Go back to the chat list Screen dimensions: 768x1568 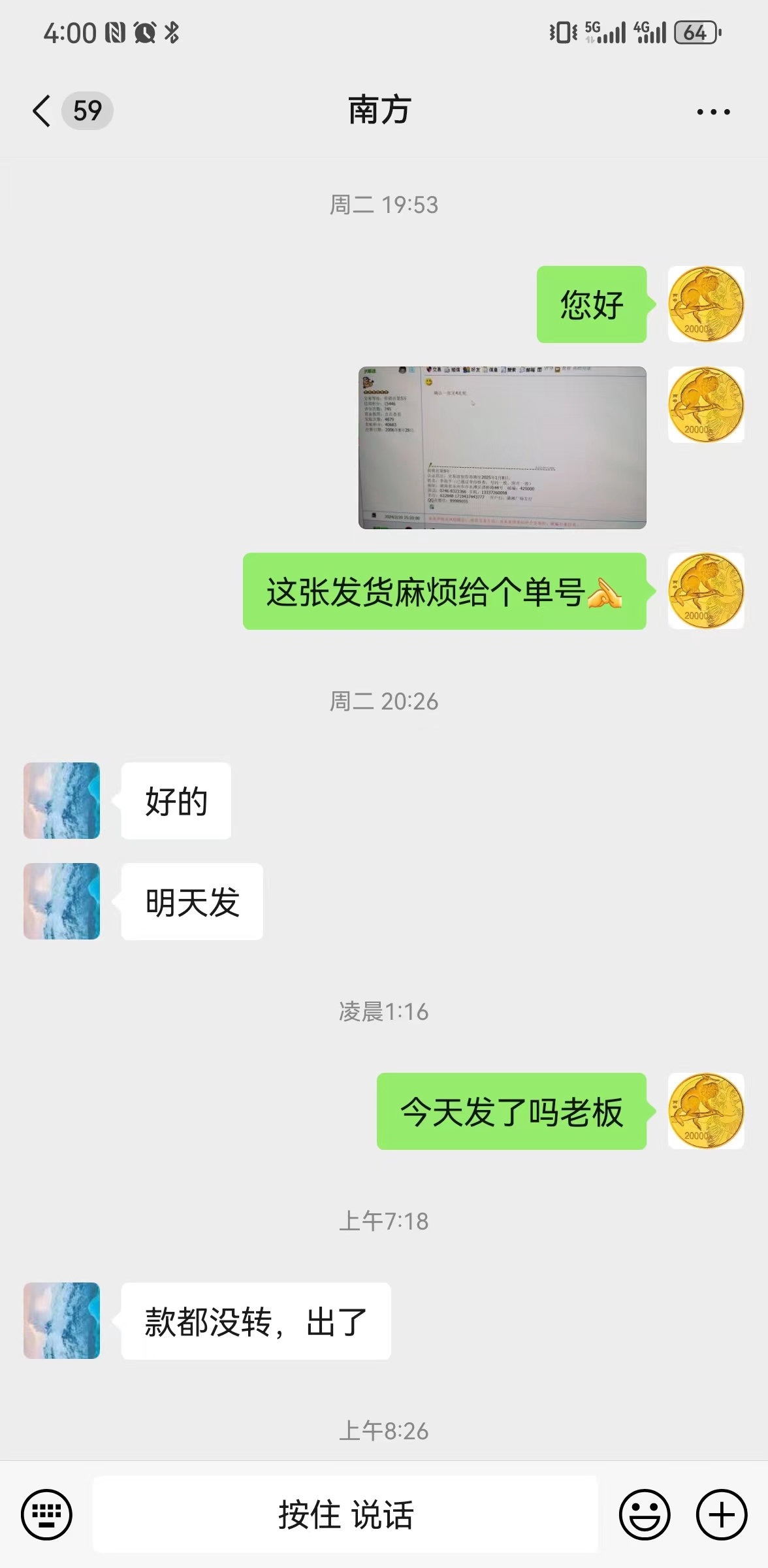[42, 110]
